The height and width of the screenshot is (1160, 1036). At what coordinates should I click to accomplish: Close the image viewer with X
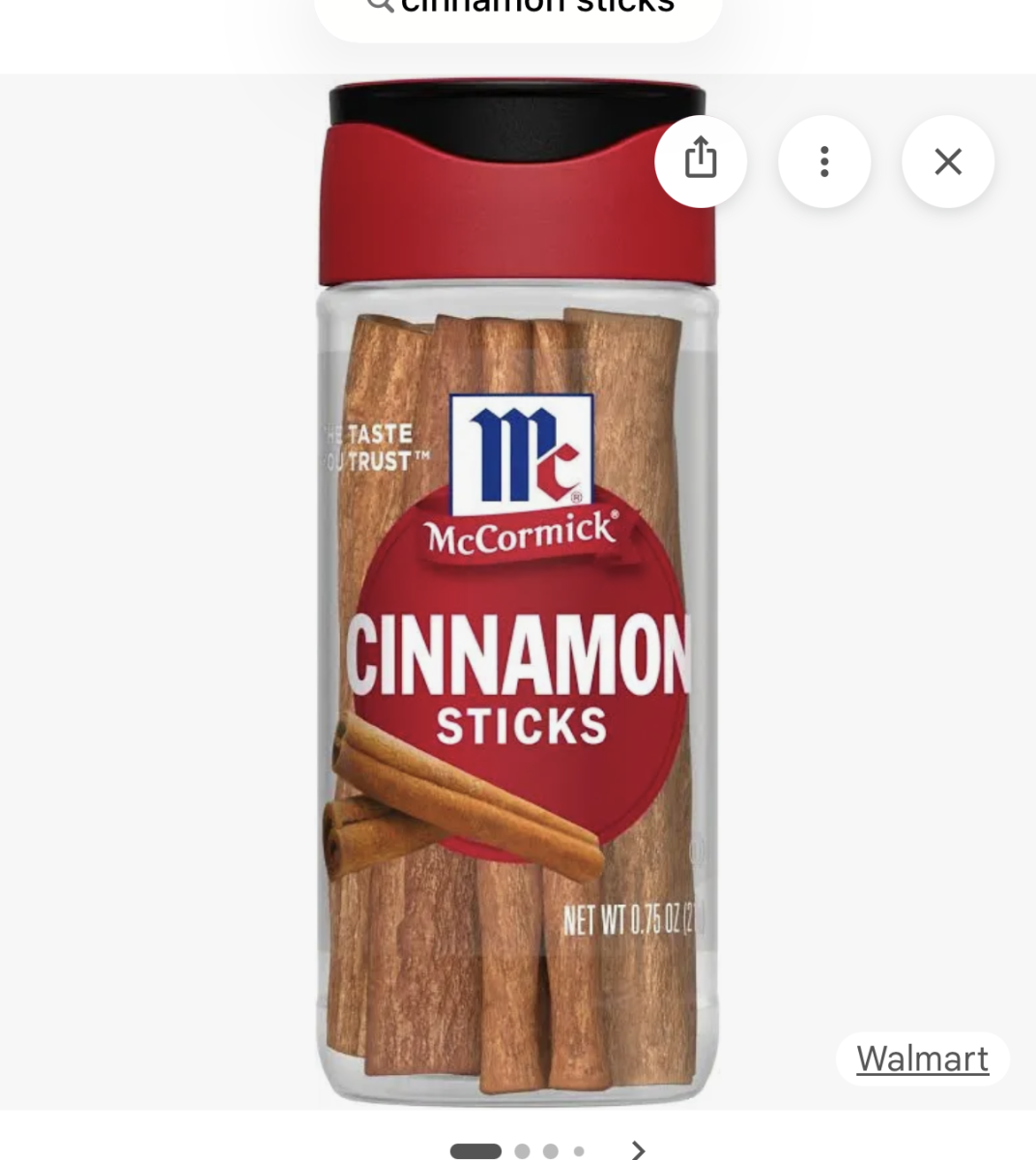(x=947, y=161)
